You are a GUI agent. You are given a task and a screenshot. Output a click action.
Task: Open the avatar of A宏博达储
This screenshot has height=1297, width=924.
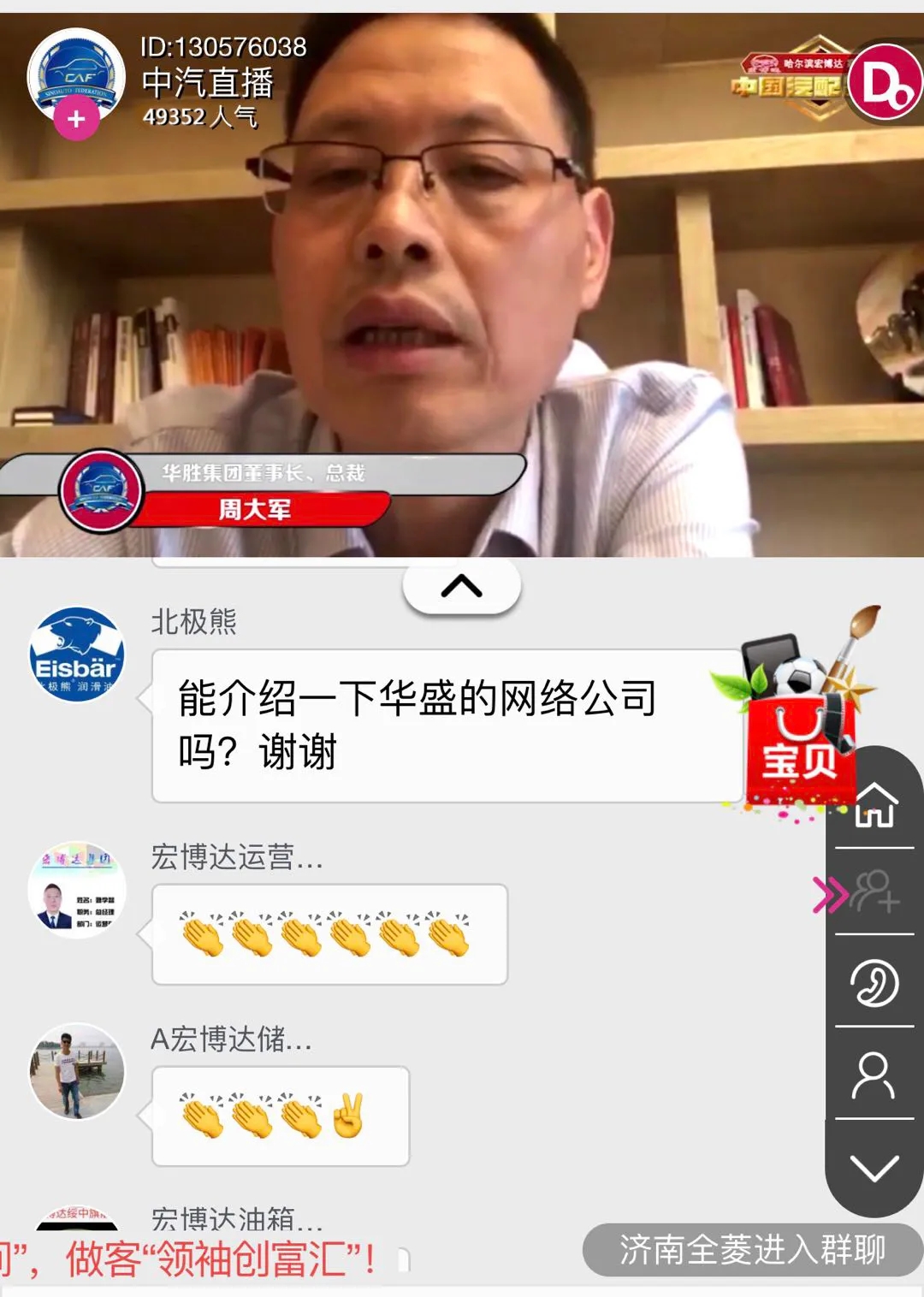pyautogui.click(x=77, y=1071)
